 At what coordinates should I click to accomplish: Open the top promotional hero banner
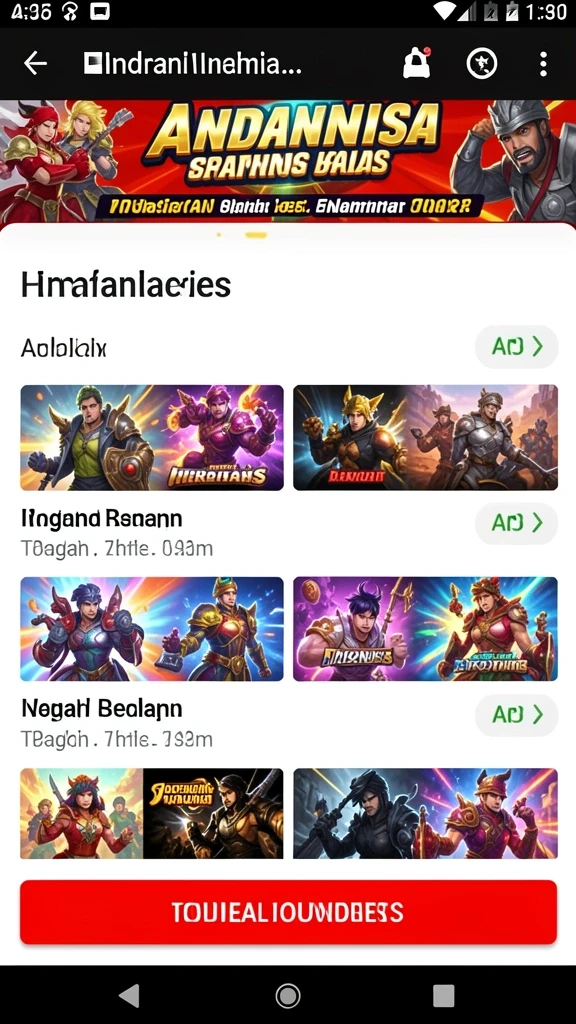tap(288, 161)
